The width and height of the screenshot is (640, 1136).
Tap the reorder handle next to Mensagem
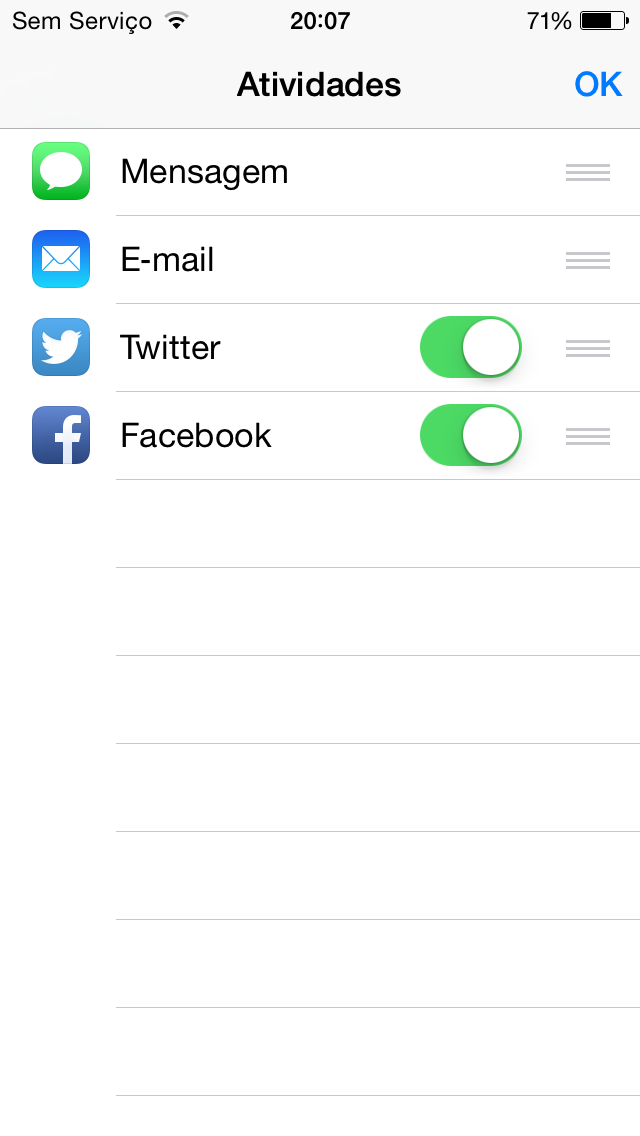pos(588,172)
